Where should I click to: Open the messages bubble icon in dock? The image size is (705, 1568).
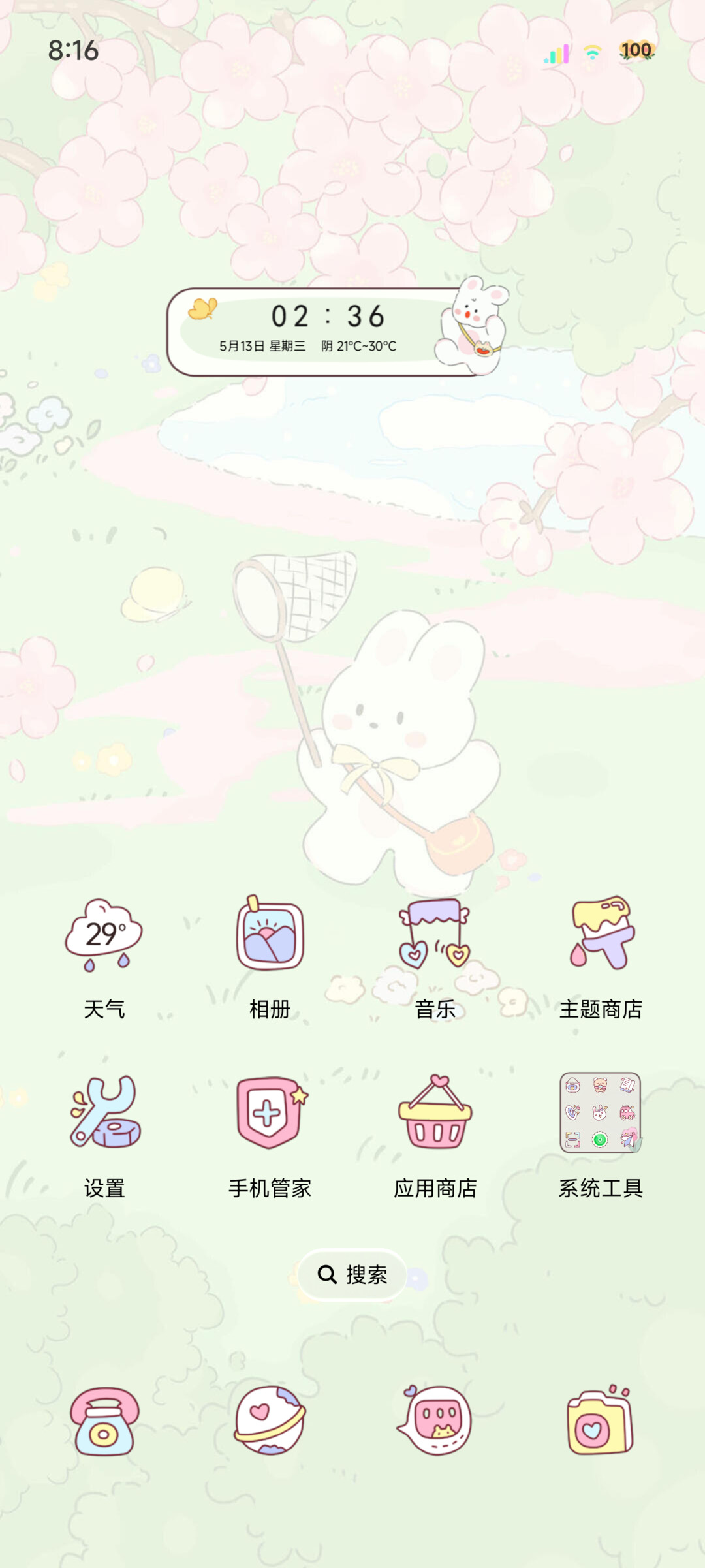[435, 1421]
